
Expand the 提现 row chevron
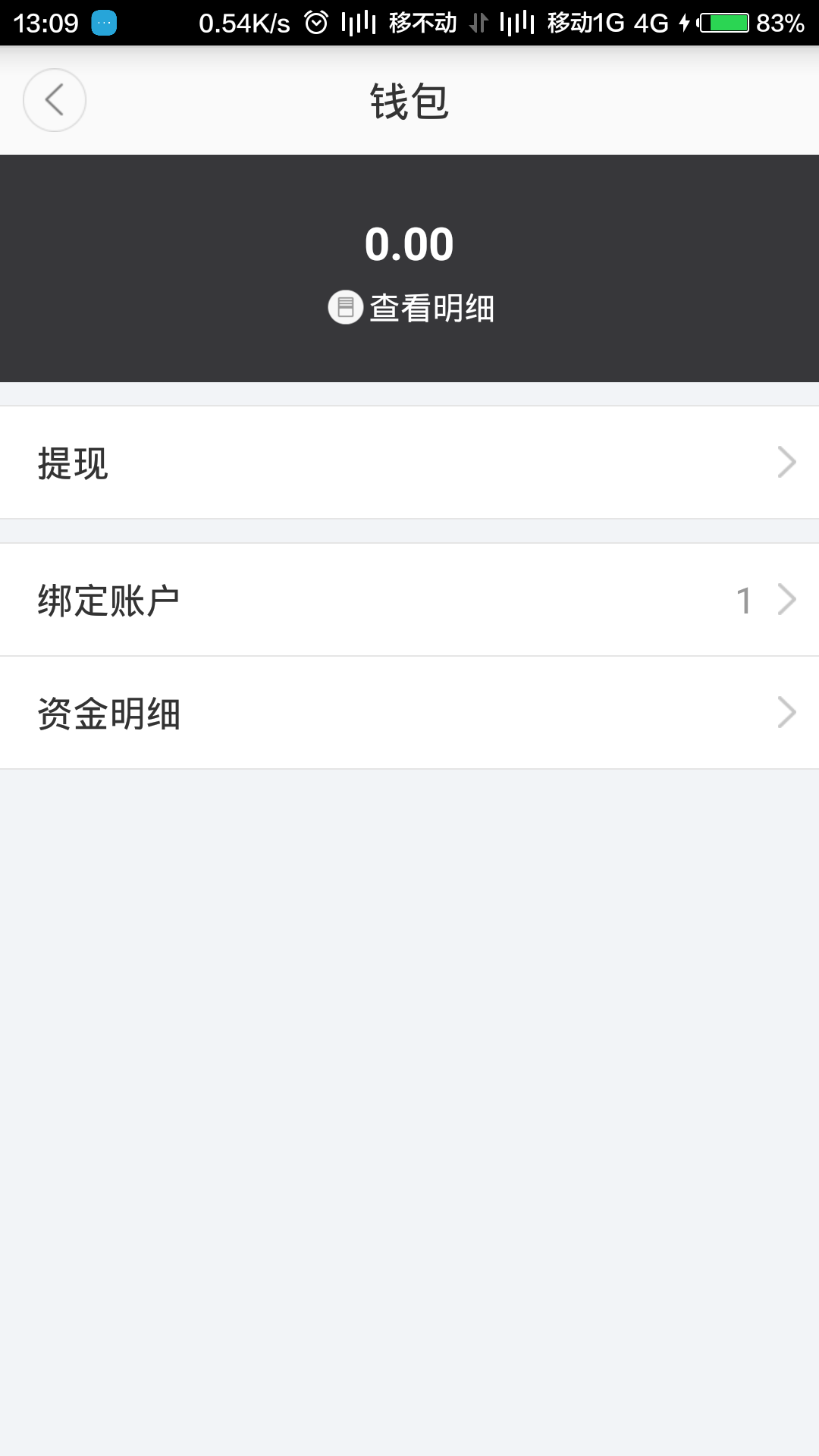[x=788, y=460]
